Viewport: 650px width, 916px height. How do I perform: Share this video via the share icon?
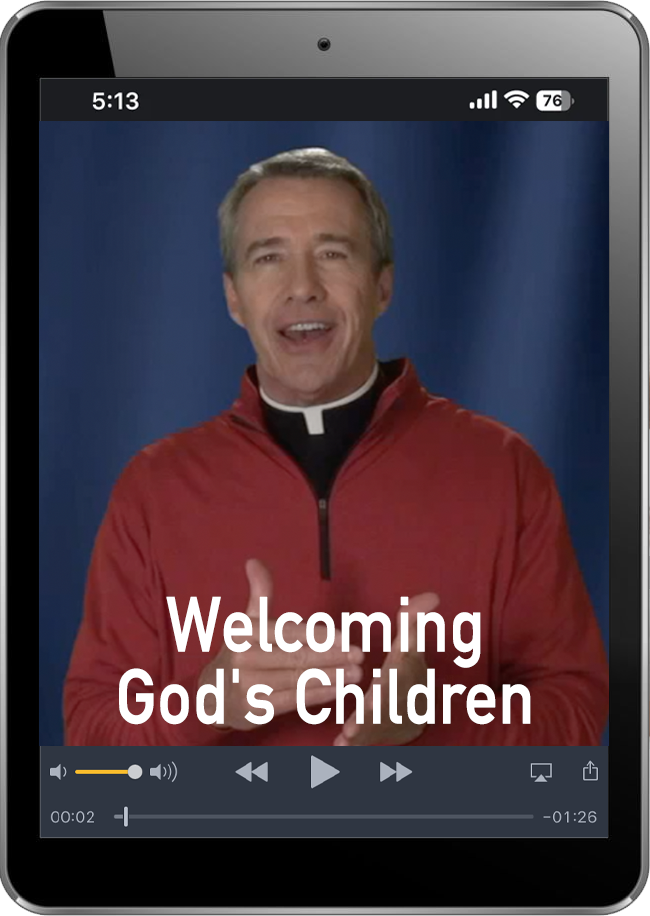pyautogui.click(x=590, y=771)
